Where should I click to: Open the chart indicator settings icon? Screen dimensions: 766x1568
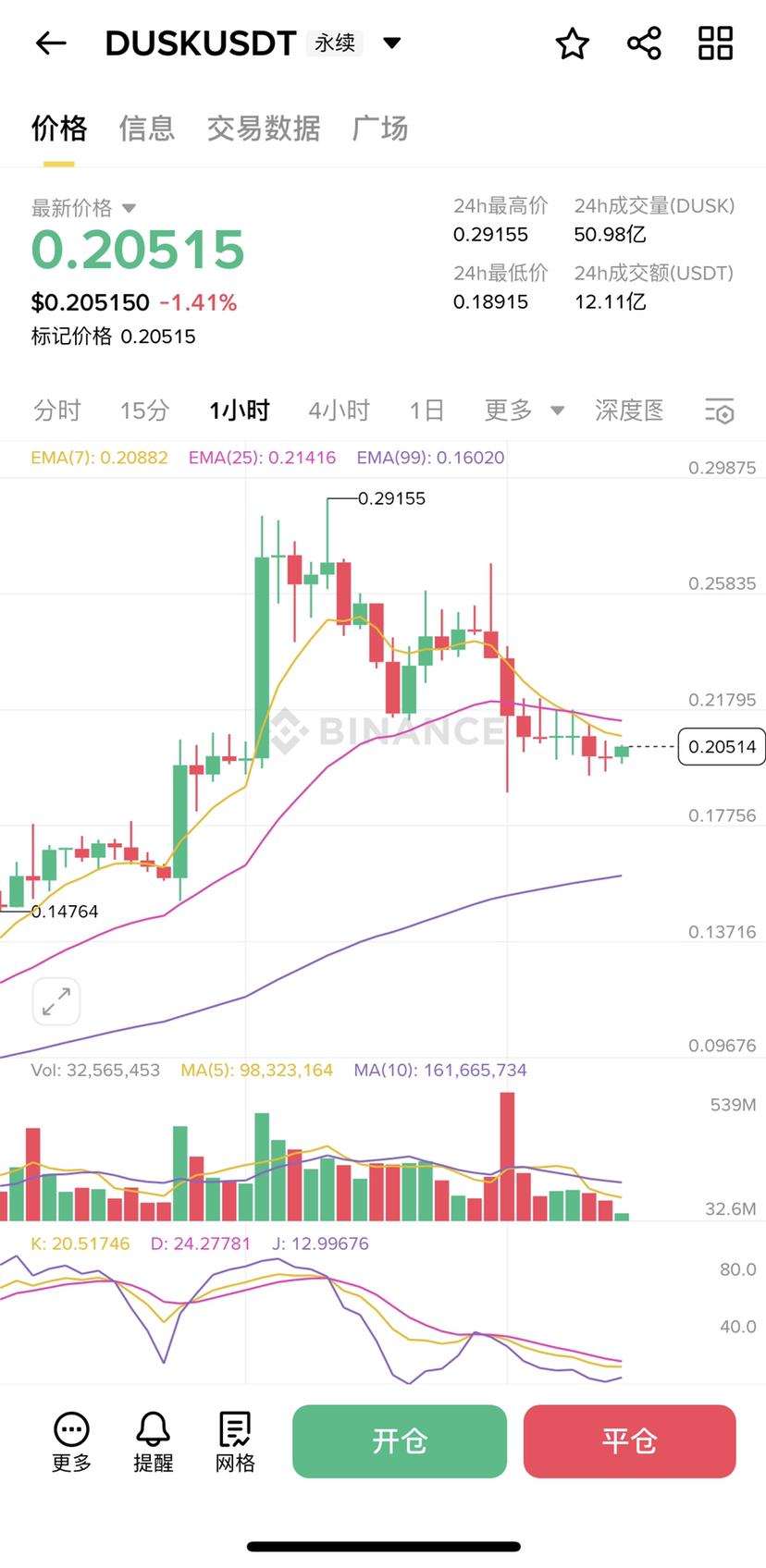[x=719, y=411]
